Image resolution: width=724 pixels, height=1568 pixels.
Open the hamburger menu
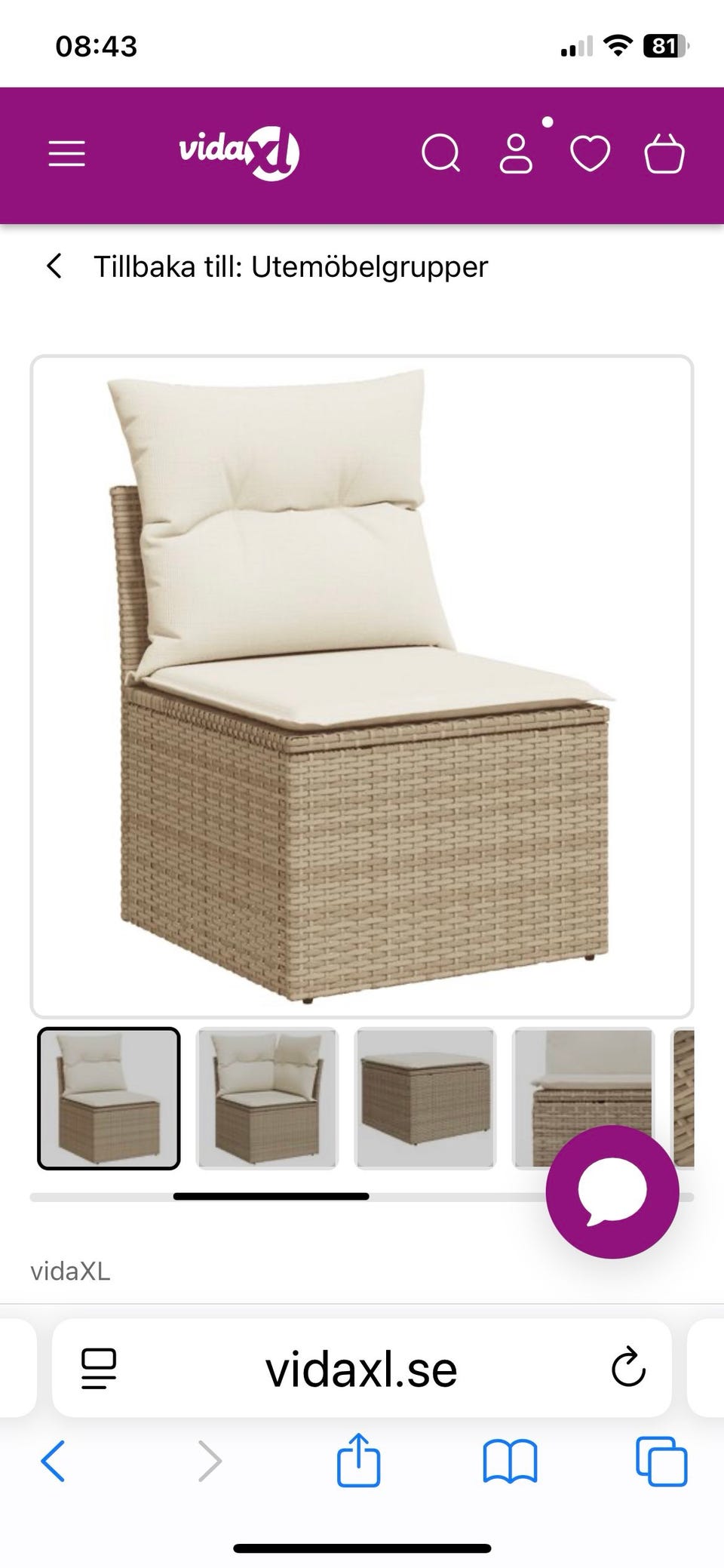click(67, 154)
